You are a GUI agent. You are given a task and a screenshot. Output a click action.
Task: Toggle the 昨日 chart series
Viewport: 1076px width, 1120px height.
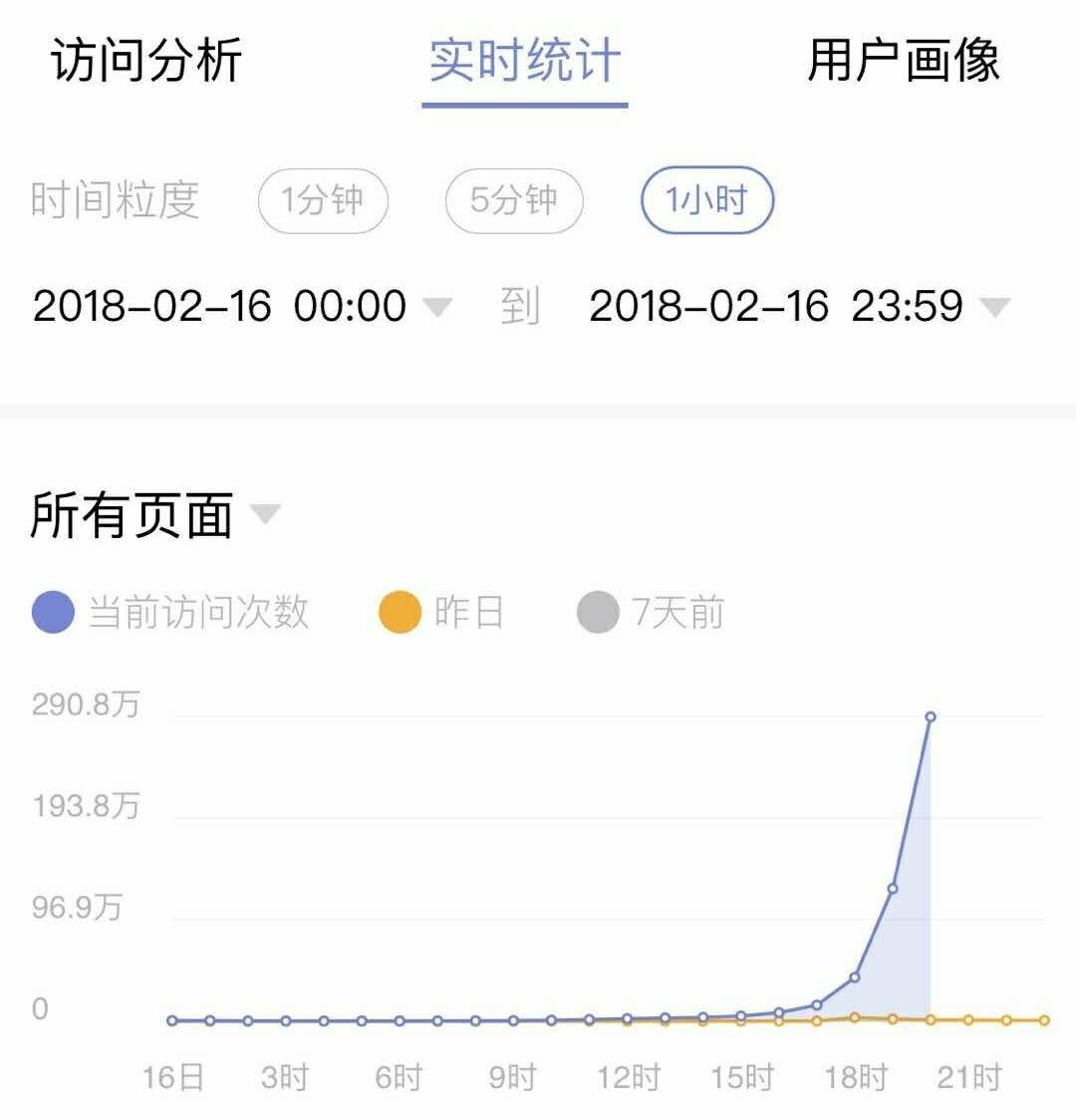(x=441, y=612)
